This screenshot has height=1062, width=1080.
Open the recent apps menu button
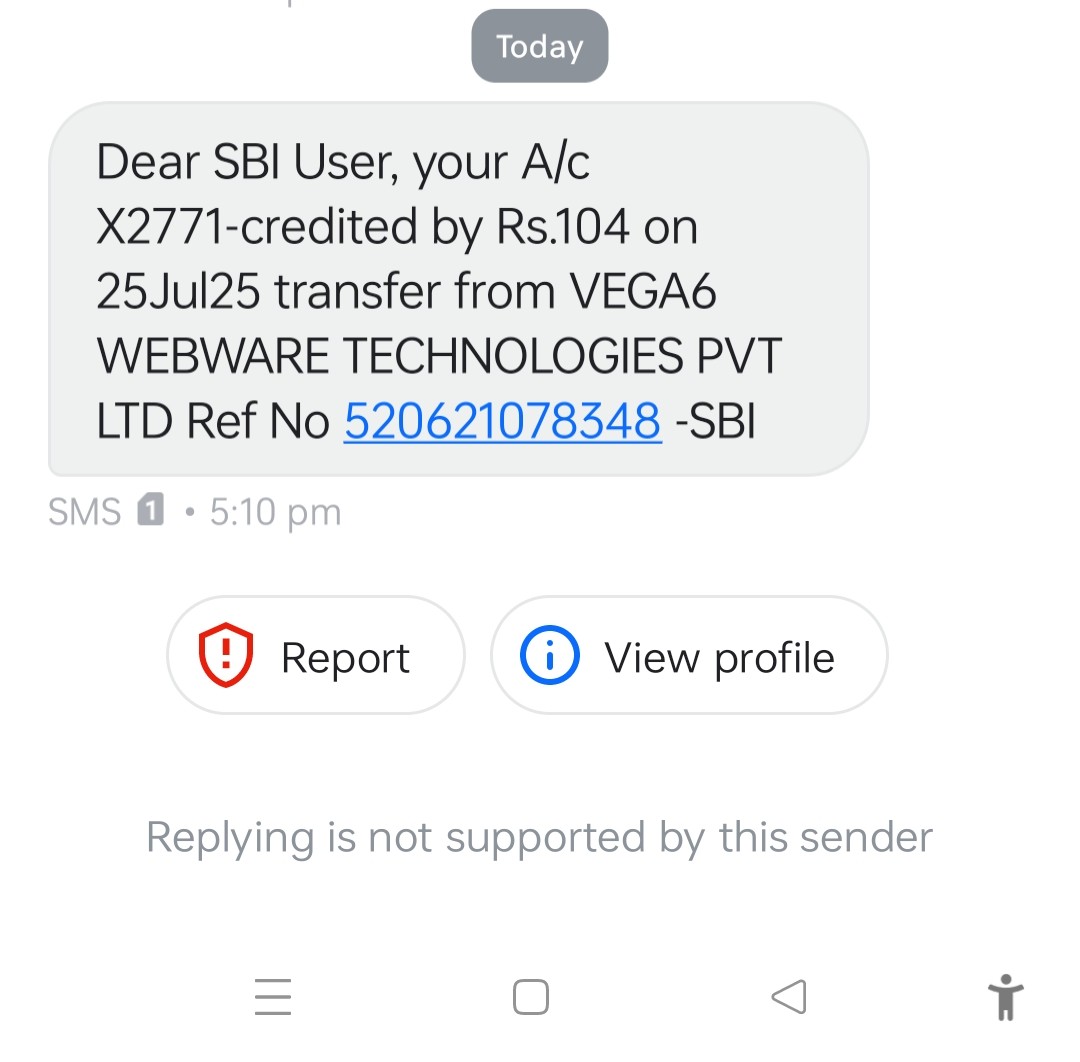click(272, 997)
